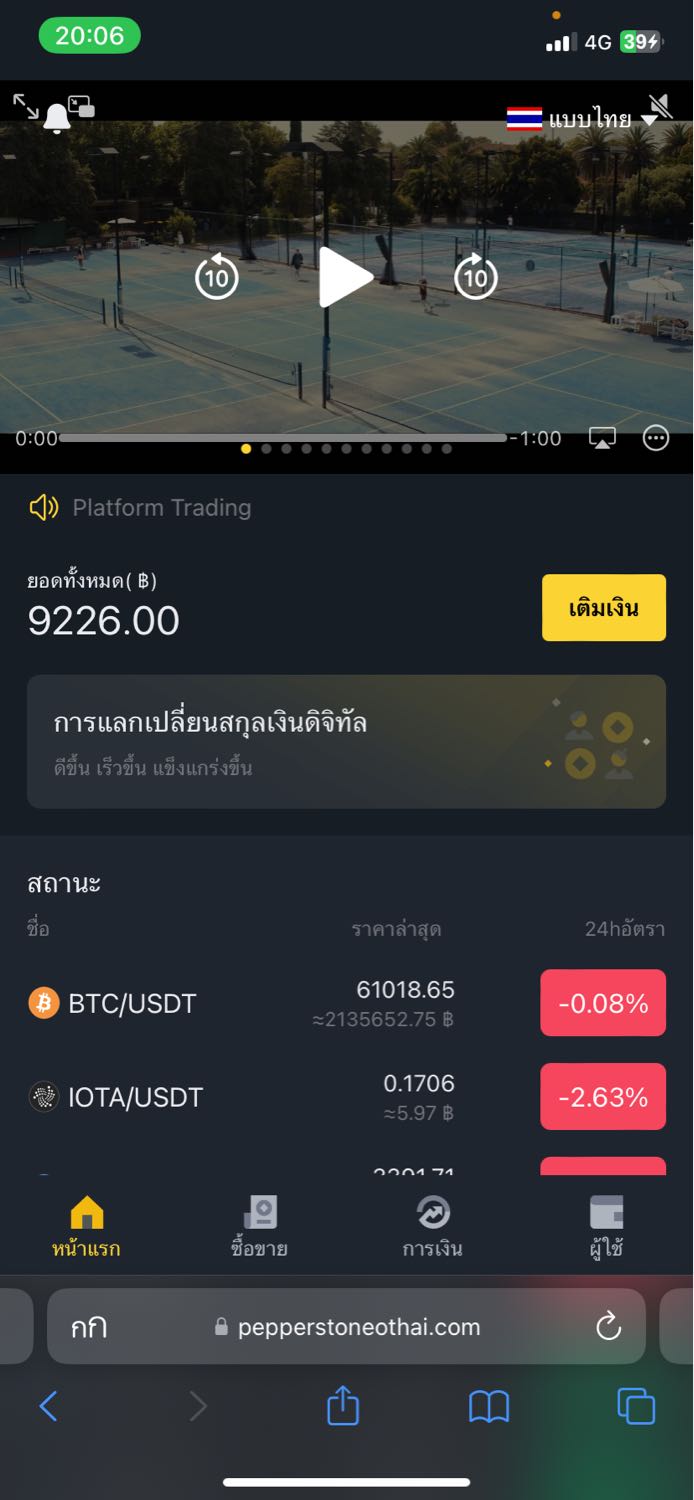Screen dimensions: 694x1500
Task: Open the แบบไทย language dropdown
Action: pyautogui.click(x=582, y=119)
